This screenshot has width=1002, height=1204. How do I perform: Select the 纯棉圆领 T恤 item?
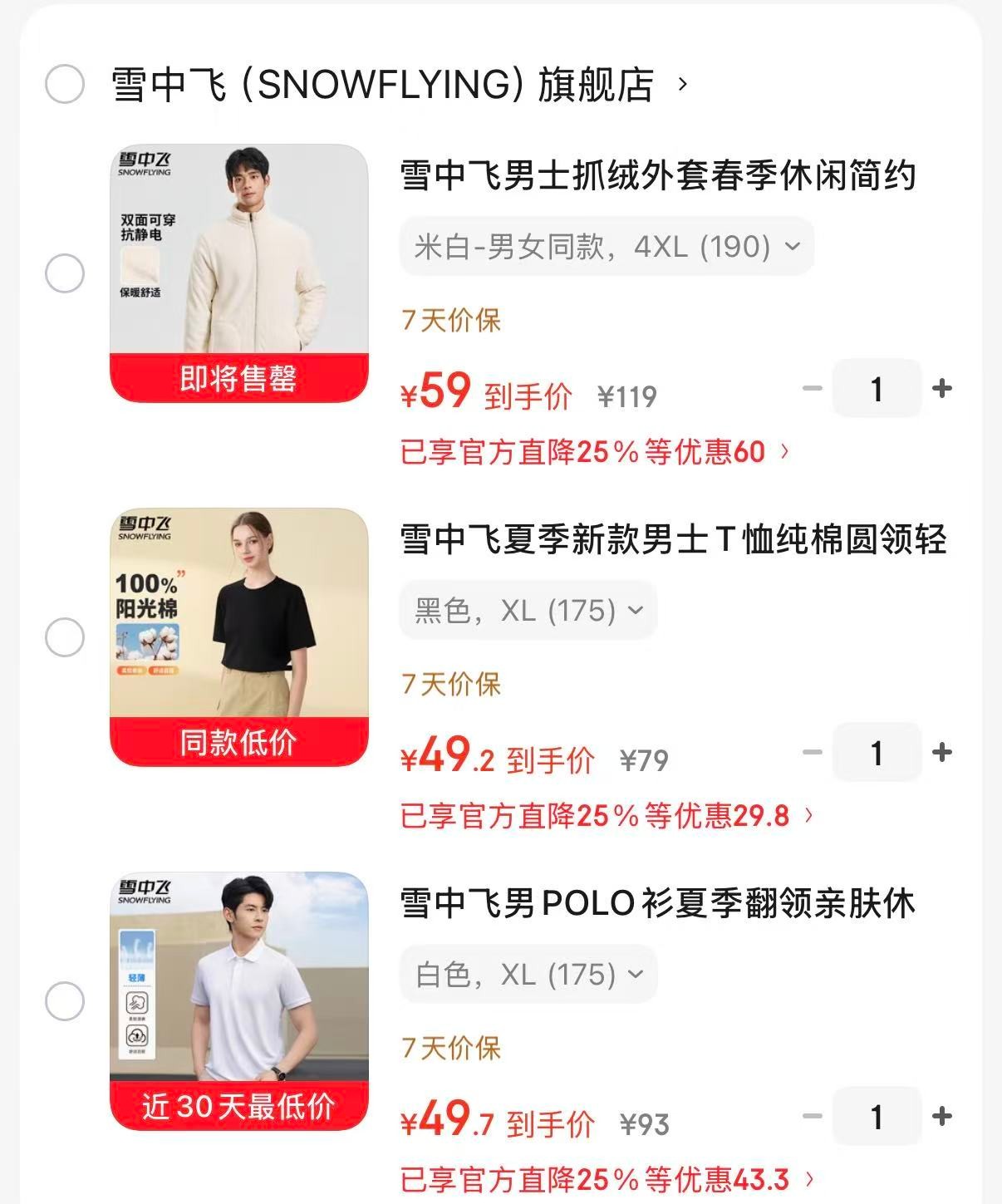(65, 637)
